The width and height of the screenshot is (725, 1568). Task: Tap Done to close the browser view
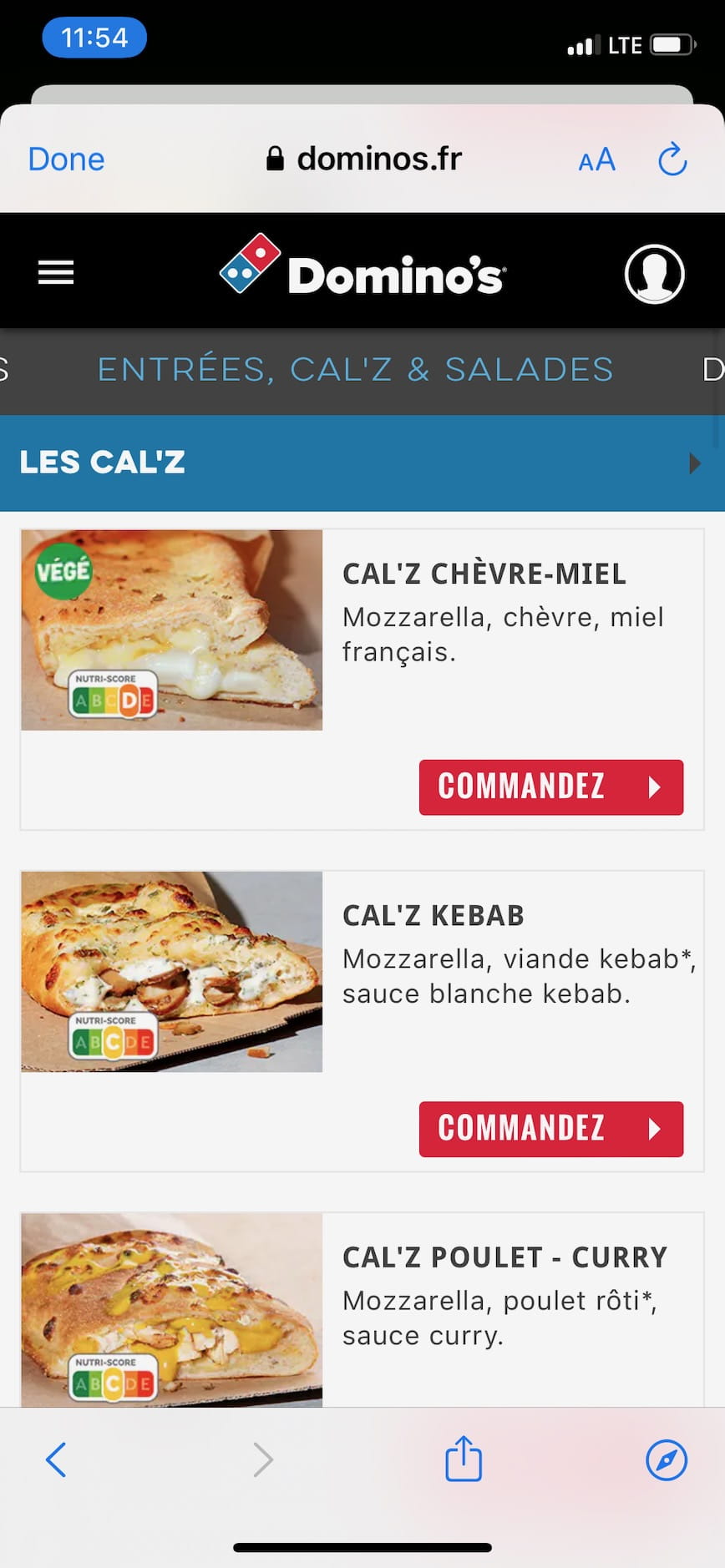[66, 159]
